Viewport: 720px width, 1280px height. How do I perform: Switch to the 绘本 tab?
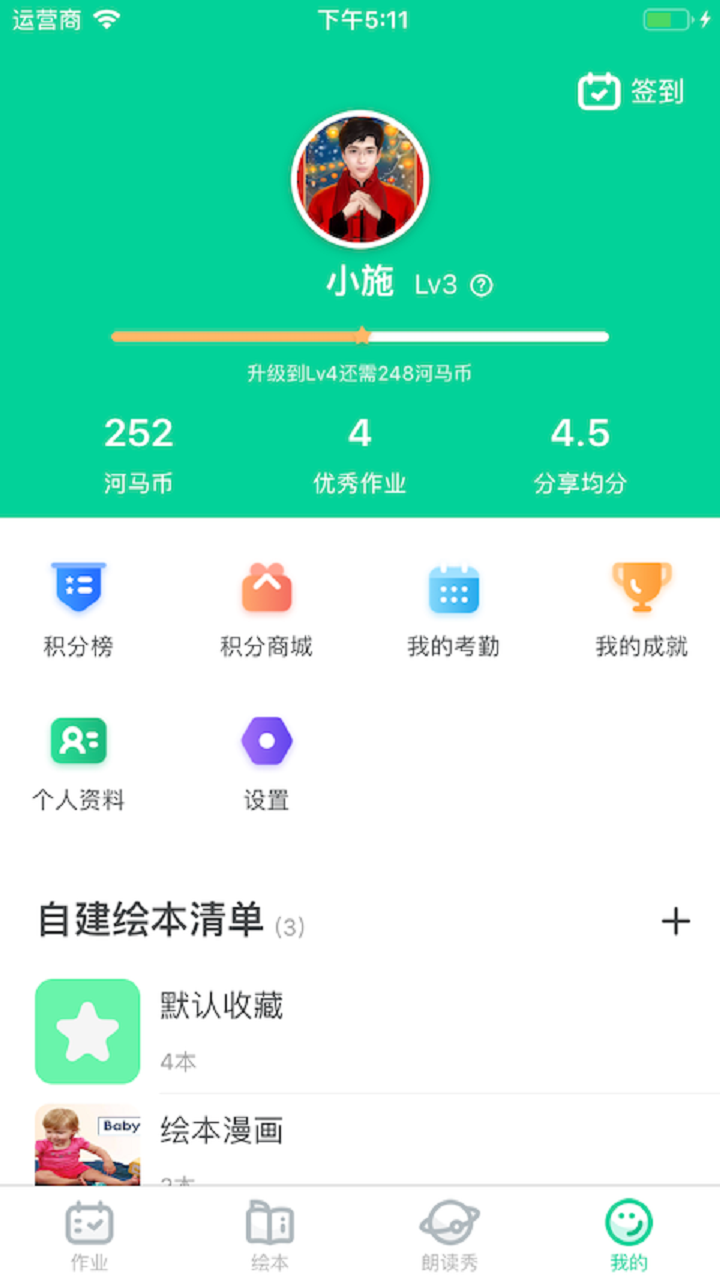[269, 1235]
